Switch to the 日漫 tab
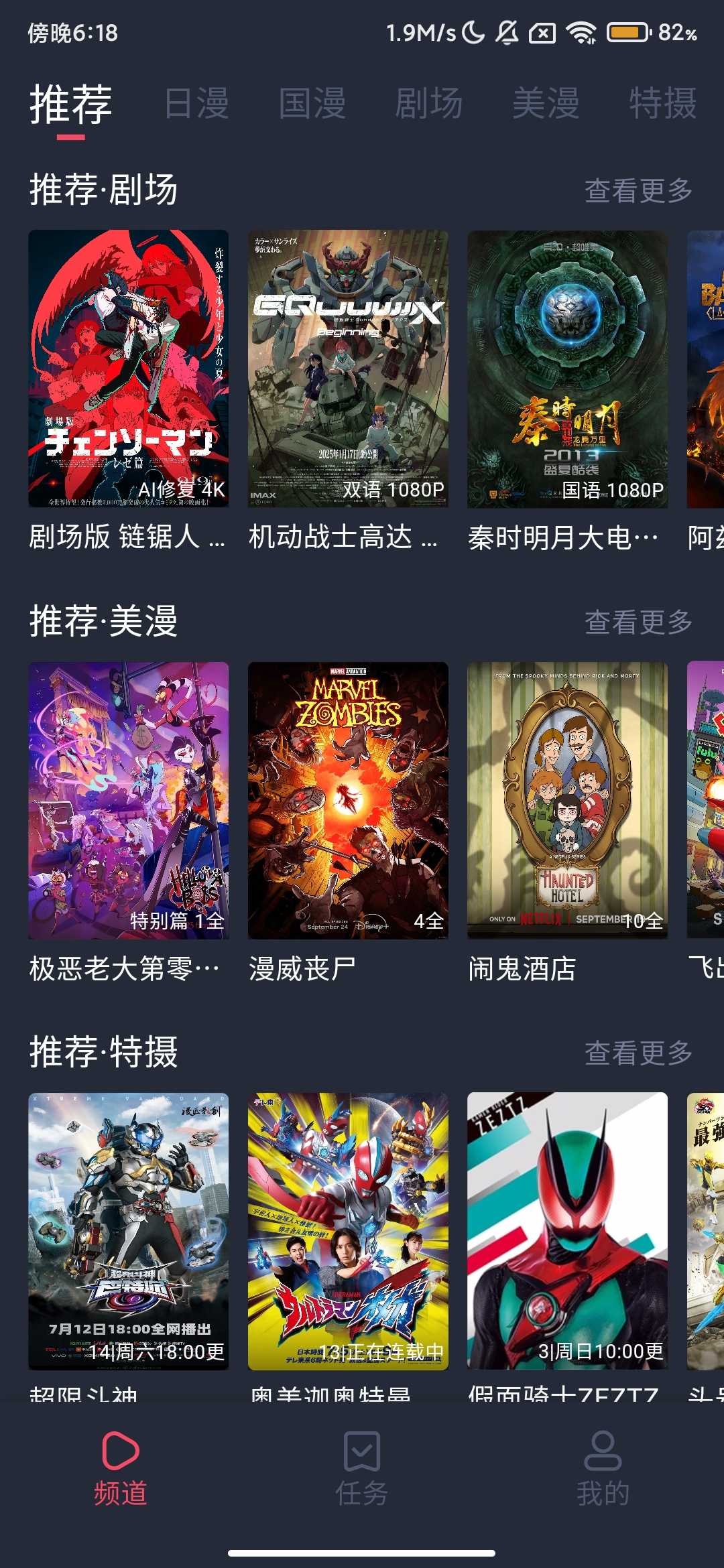This screenshot has width=724, height=1568. click(x=197, y=104)
